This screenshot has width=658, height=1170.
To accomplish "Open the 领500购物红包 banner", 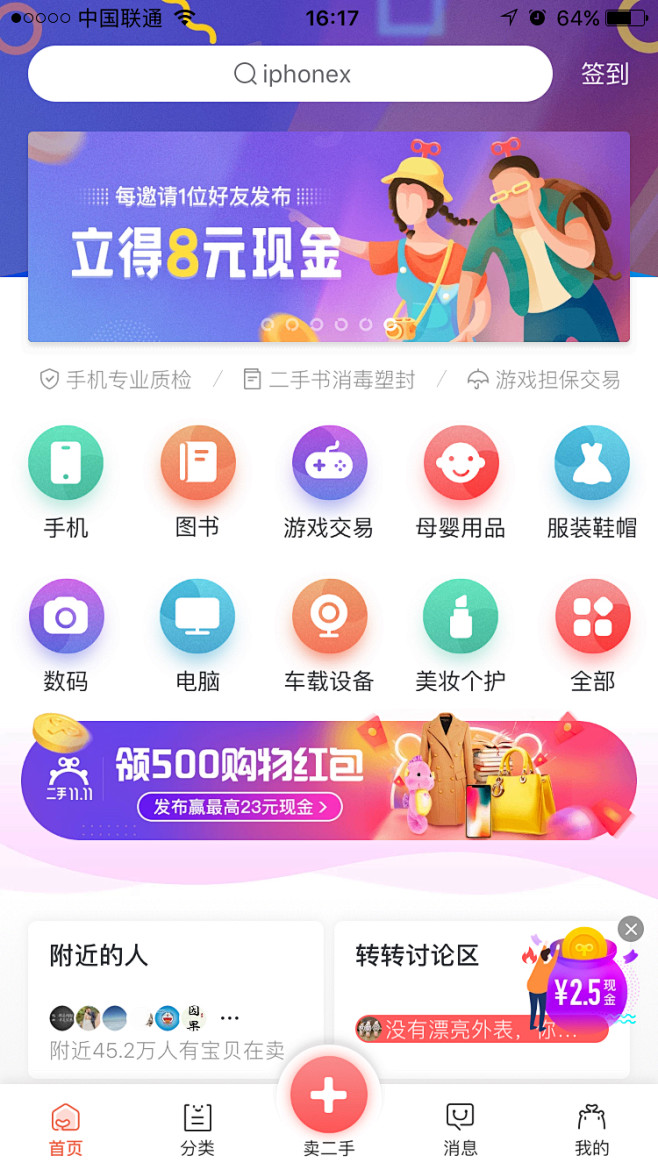I will (x=329, y=780).
